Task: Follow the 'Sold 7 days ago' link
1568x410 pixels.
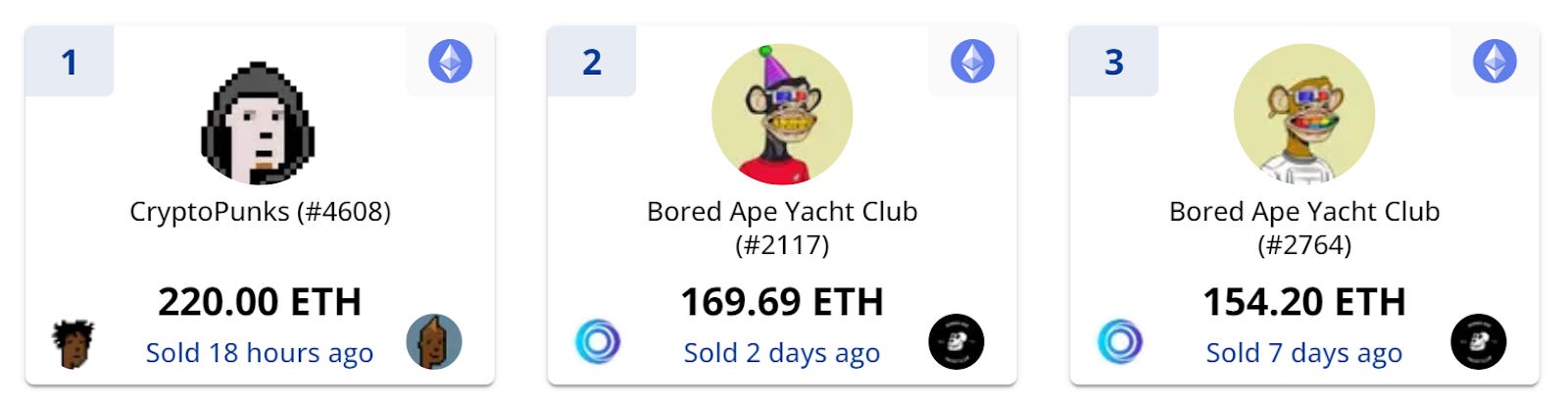Action: click(x=1303, y=352)
